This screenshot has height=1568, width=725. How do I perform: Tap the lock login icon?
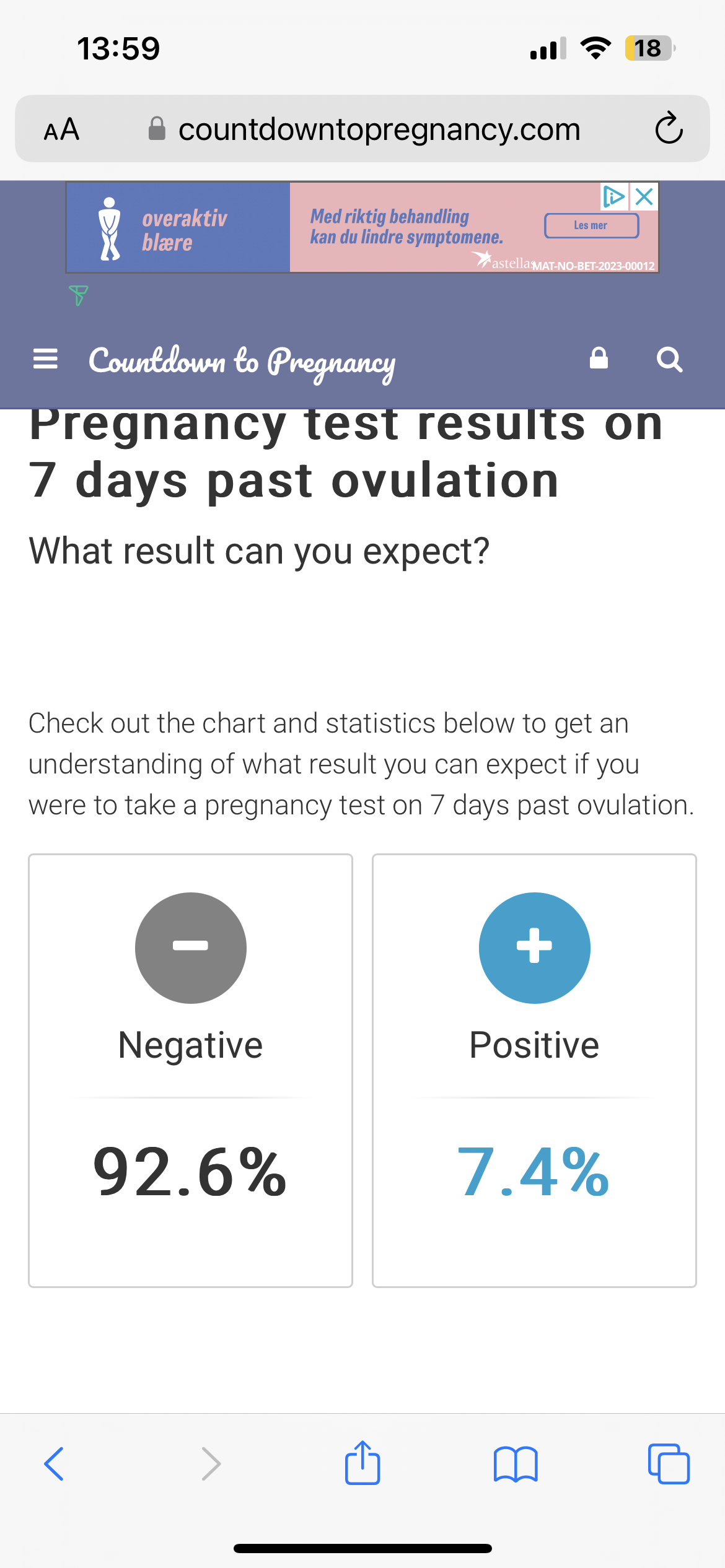pyautogui.click(x=599, y=358)
